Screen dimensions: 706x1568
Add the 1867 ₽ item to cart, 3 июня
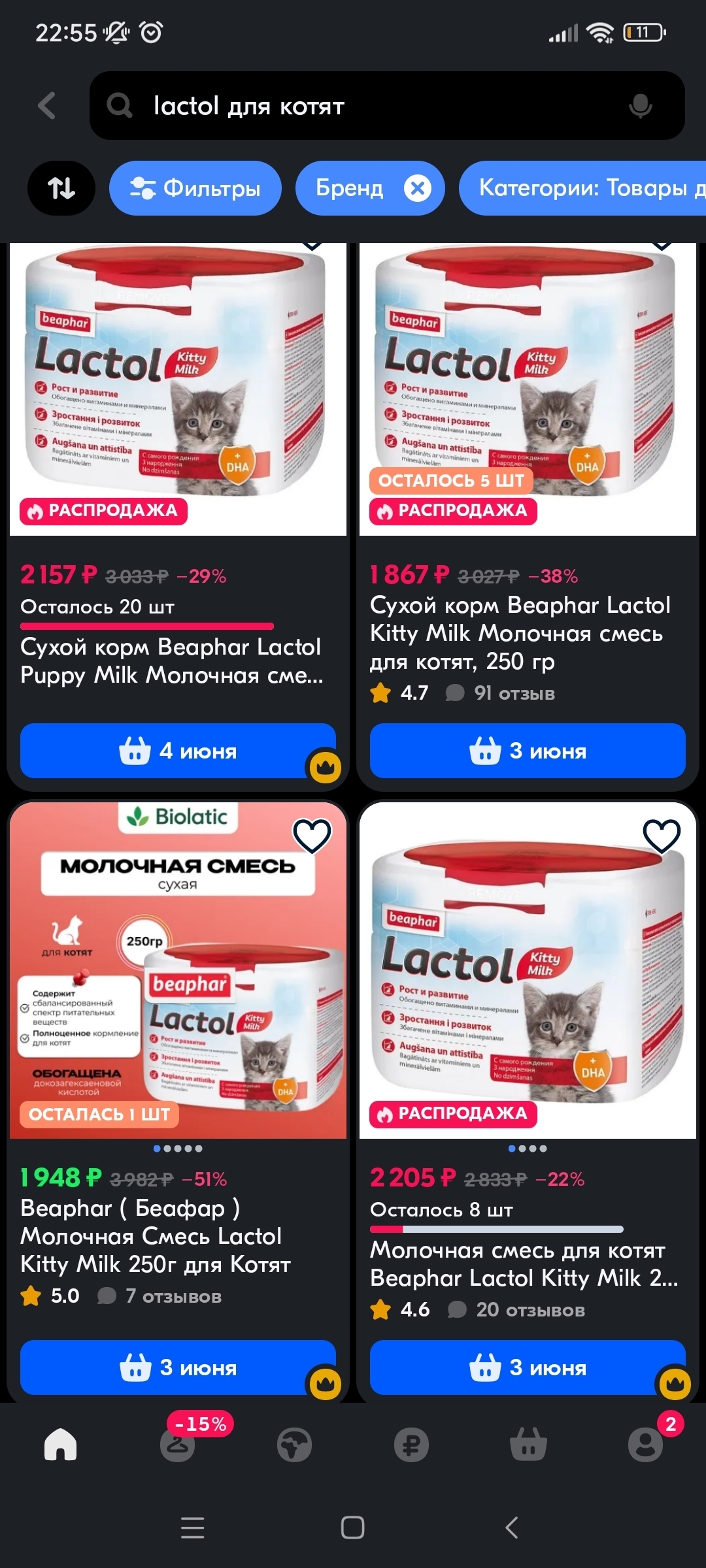point(528,751)
